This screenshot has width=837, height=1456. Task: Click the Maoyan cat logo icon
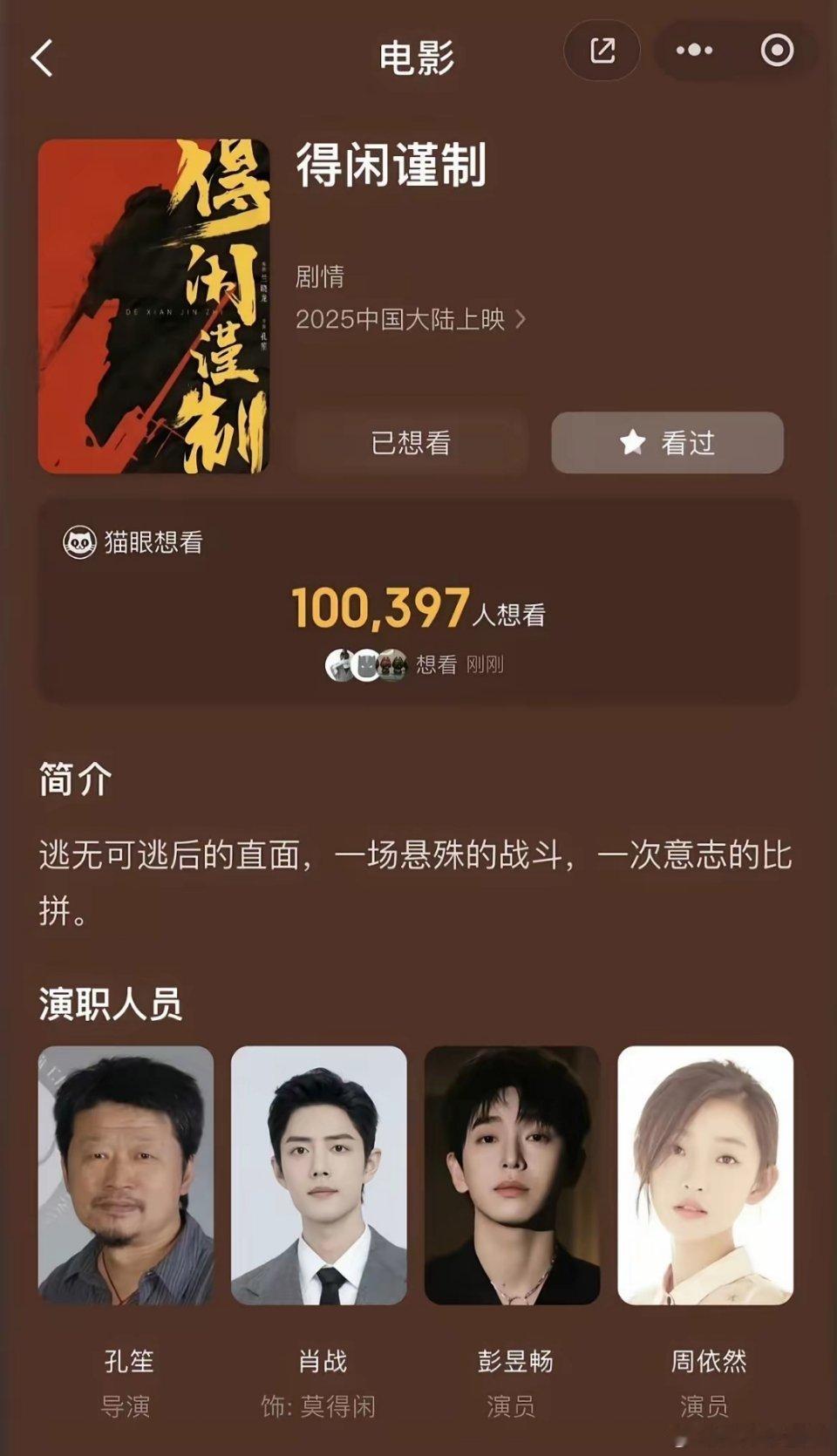pyautogui.click(x=79, y=541)
